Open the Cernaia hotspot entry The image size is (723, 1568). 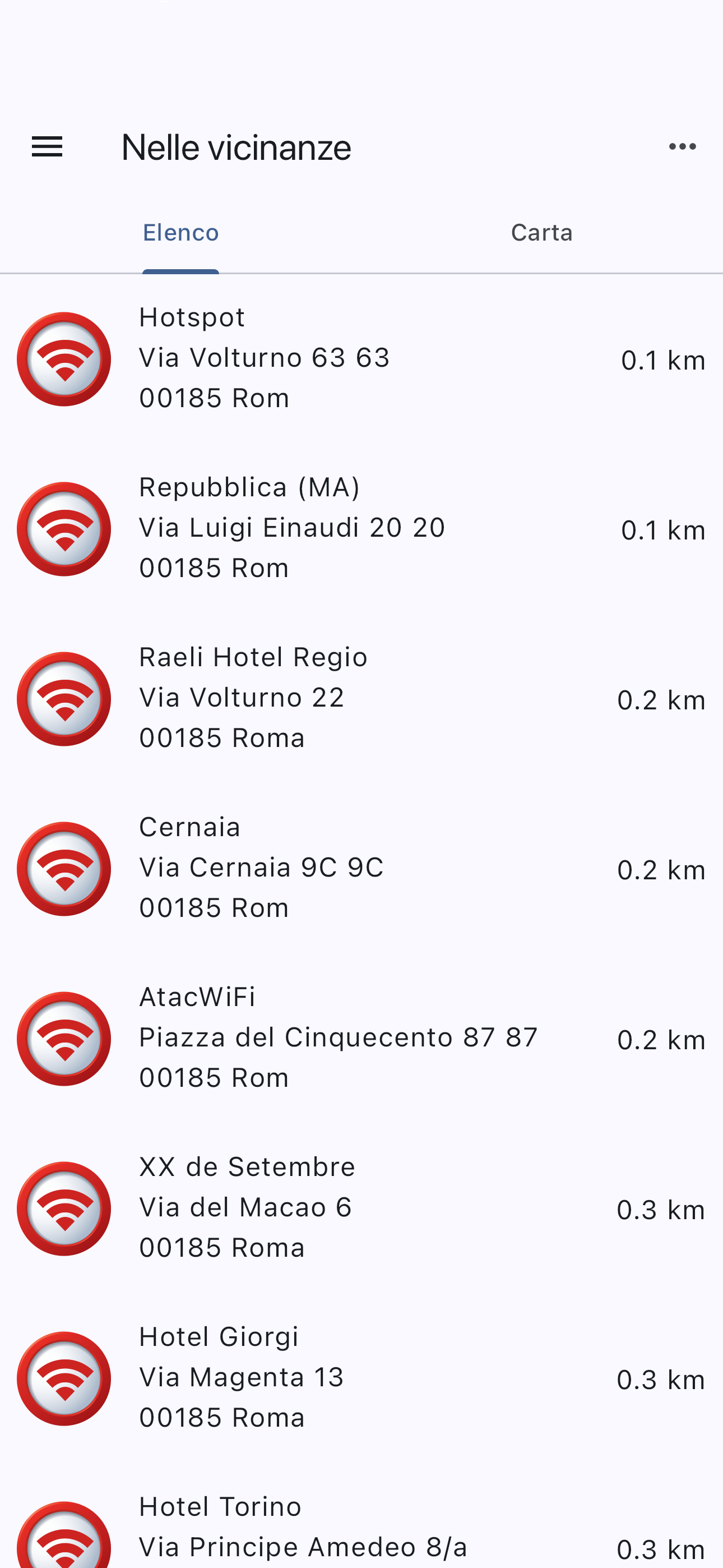point(361,869)
